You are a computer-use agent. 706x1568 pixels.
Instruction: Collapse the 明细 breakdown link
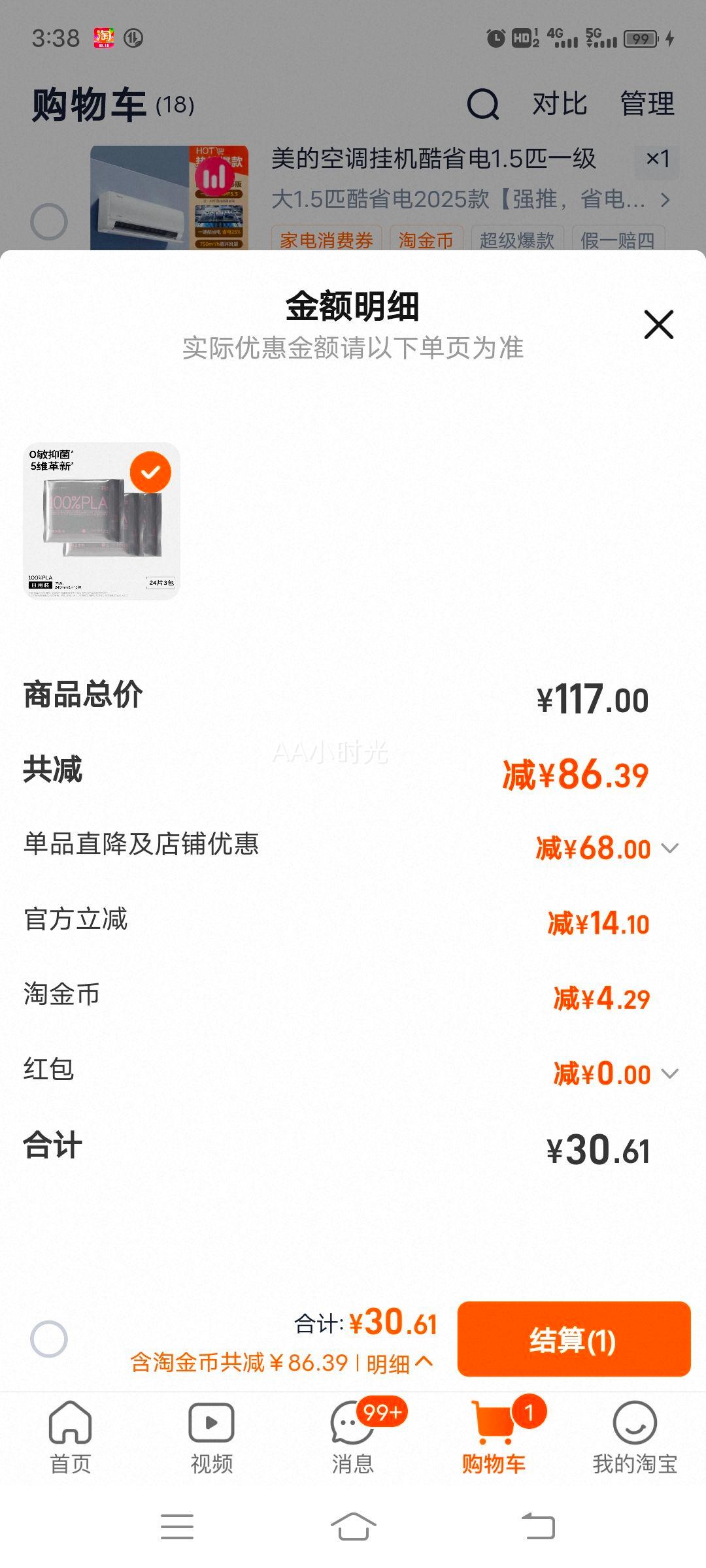click(400, 1363)
